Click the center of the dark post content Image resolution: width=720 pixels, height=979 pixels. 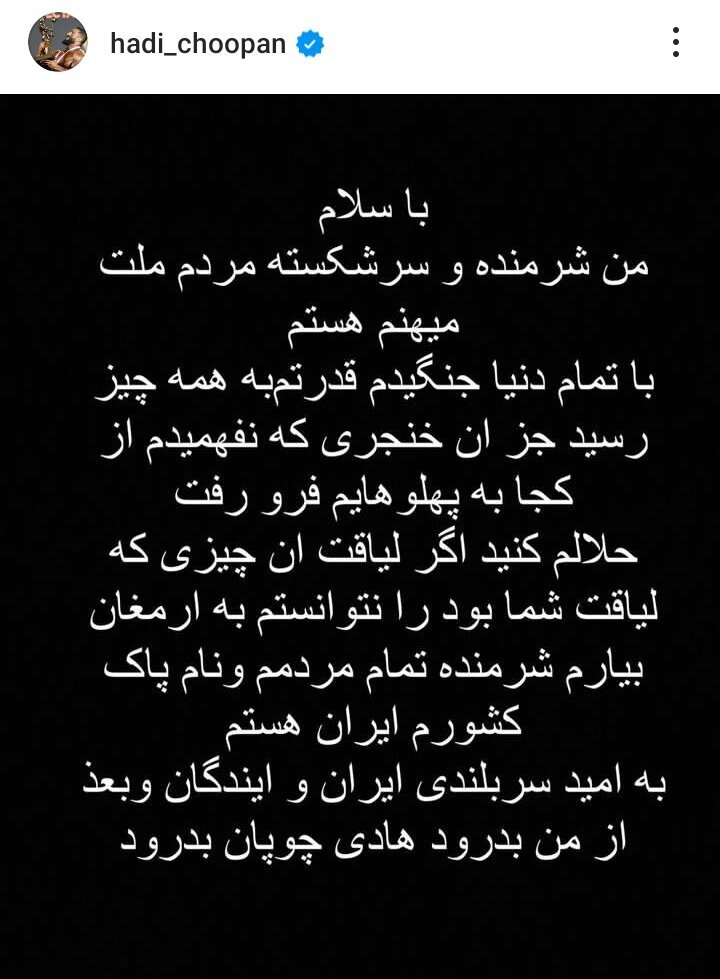pos(360,530)
